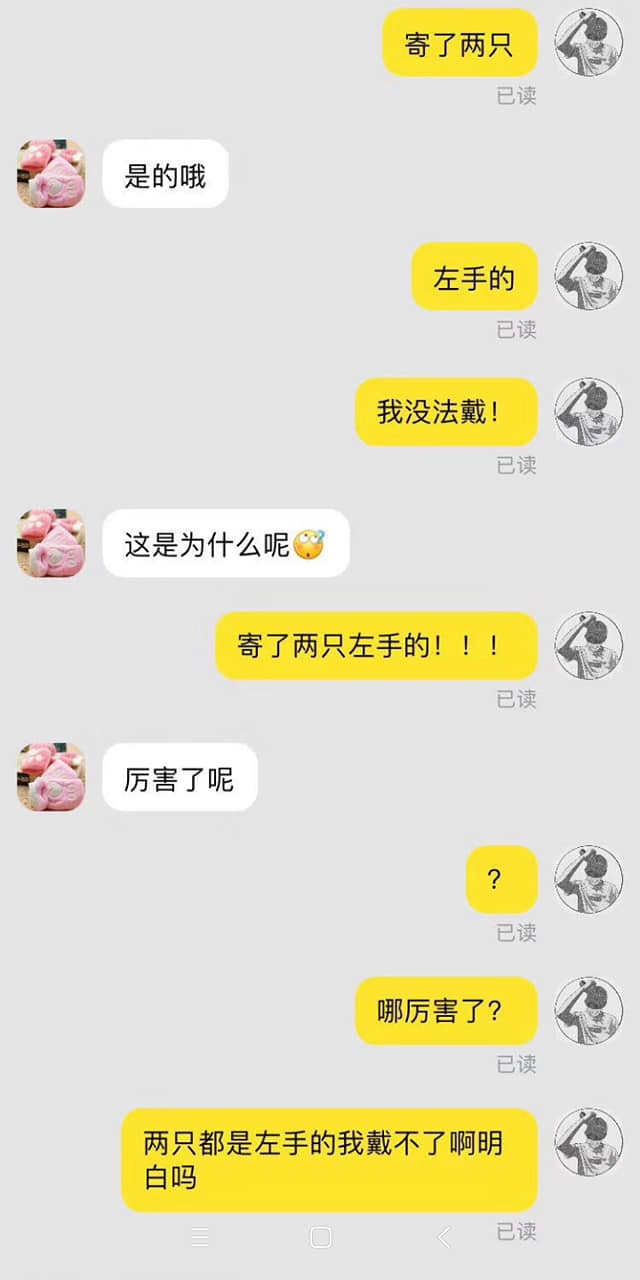Open my profile picture beside "哪厉害了？"
This screenshot has width=640, height=1280.
(x=588, y=1010)
